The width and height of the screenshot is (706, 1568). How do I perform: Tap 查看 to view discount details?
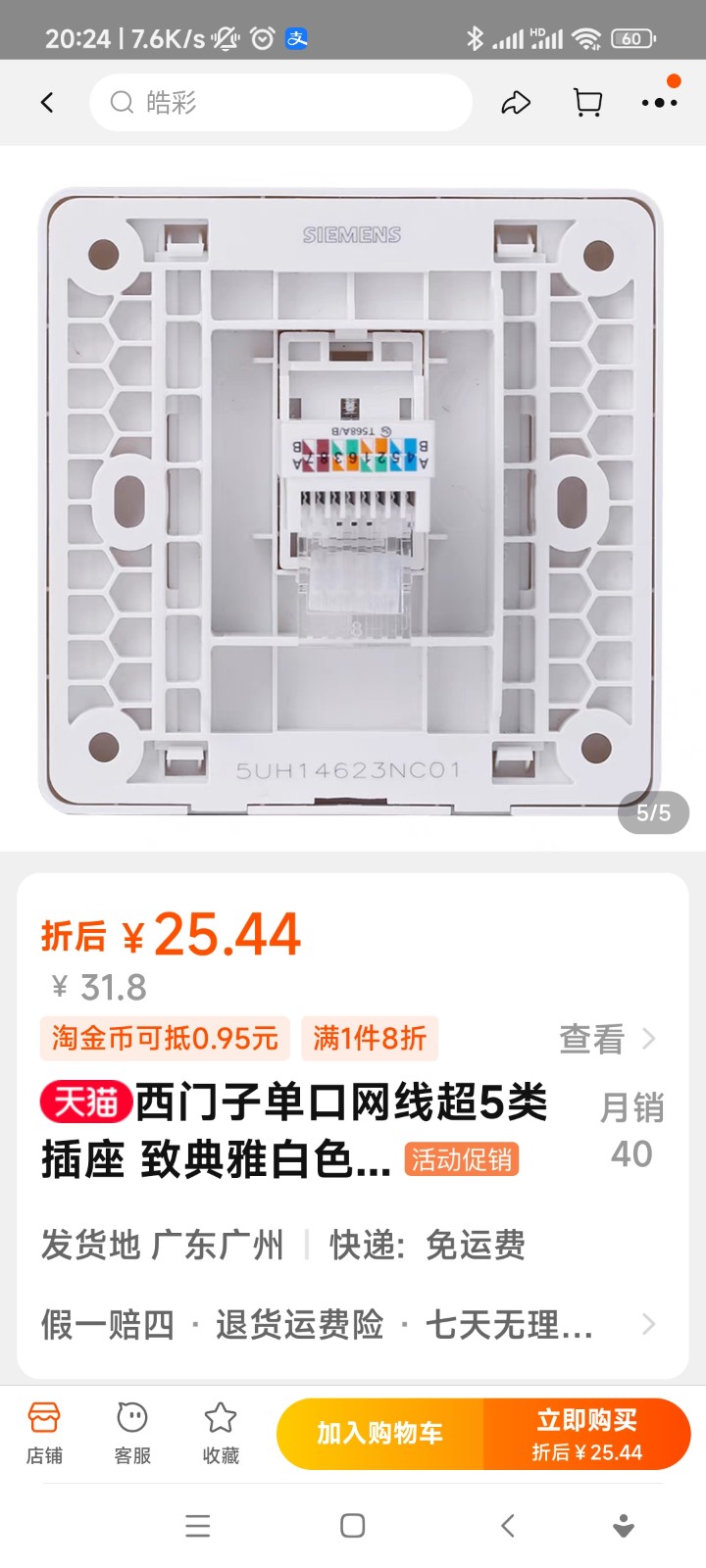coord(607,1039)
